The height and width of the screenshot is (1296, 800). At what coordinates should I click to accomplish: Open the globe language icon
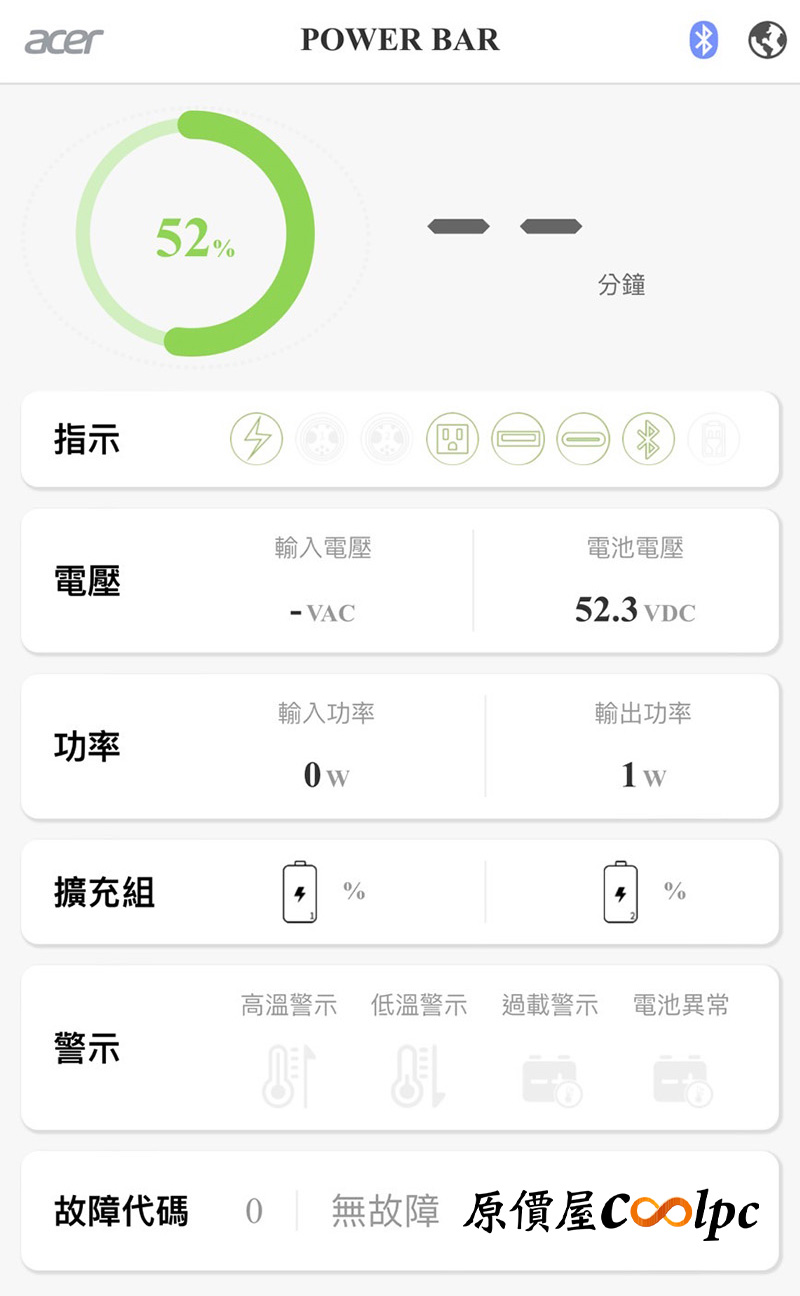pos(767,40)
